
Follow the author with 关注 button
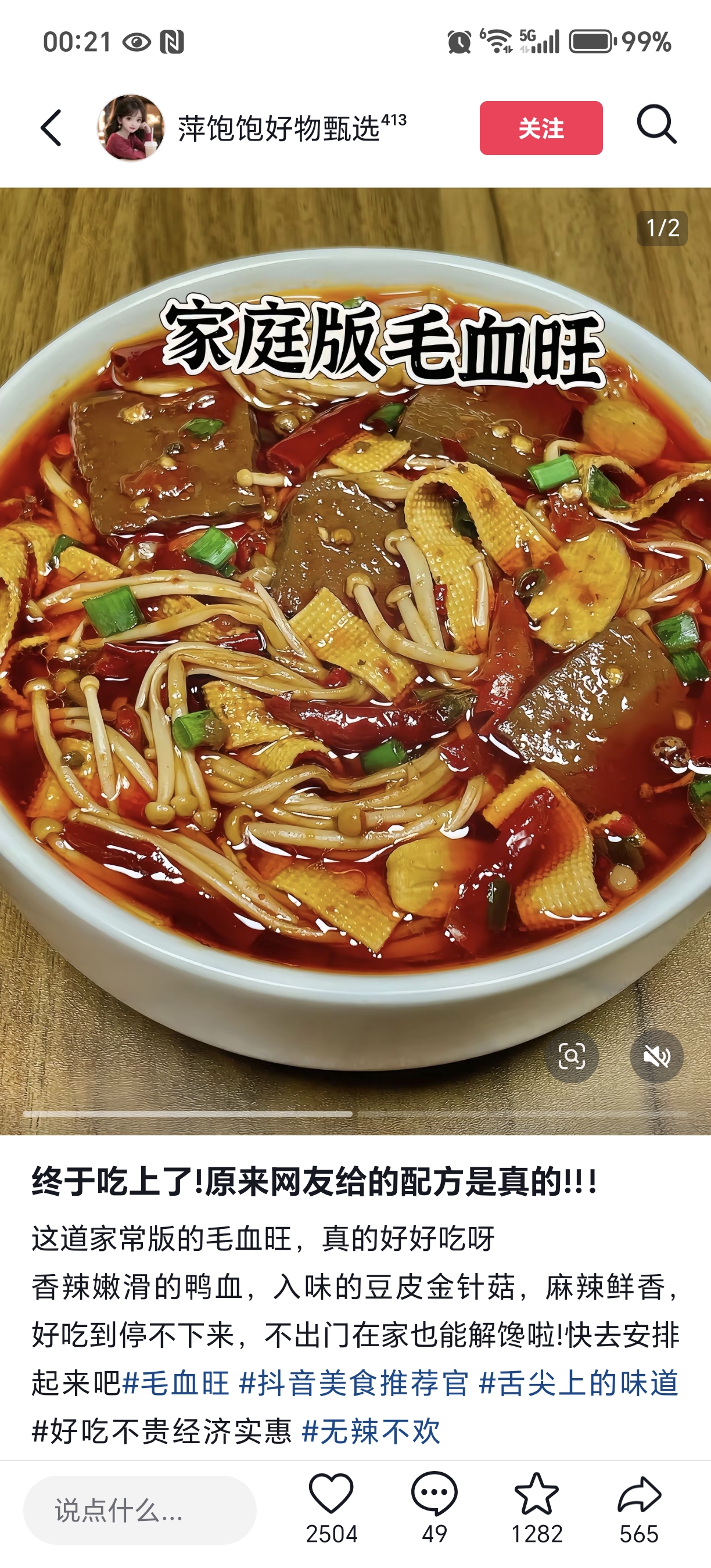(541, 128)
